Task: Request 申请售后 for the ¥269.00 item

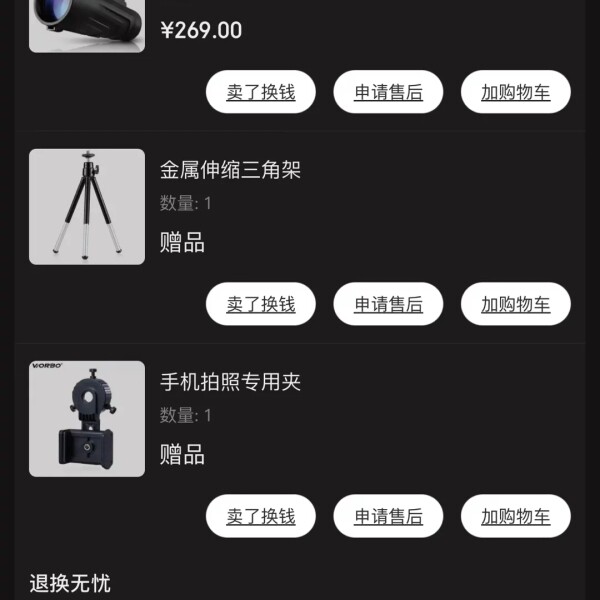Action: point(388,92)
